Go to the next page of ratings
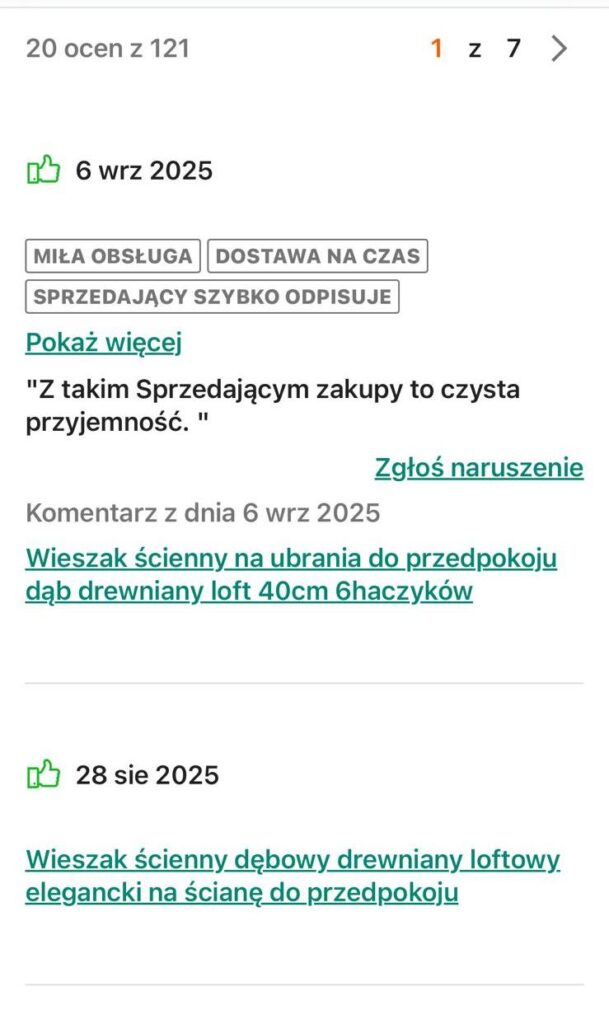 [558, 48]
